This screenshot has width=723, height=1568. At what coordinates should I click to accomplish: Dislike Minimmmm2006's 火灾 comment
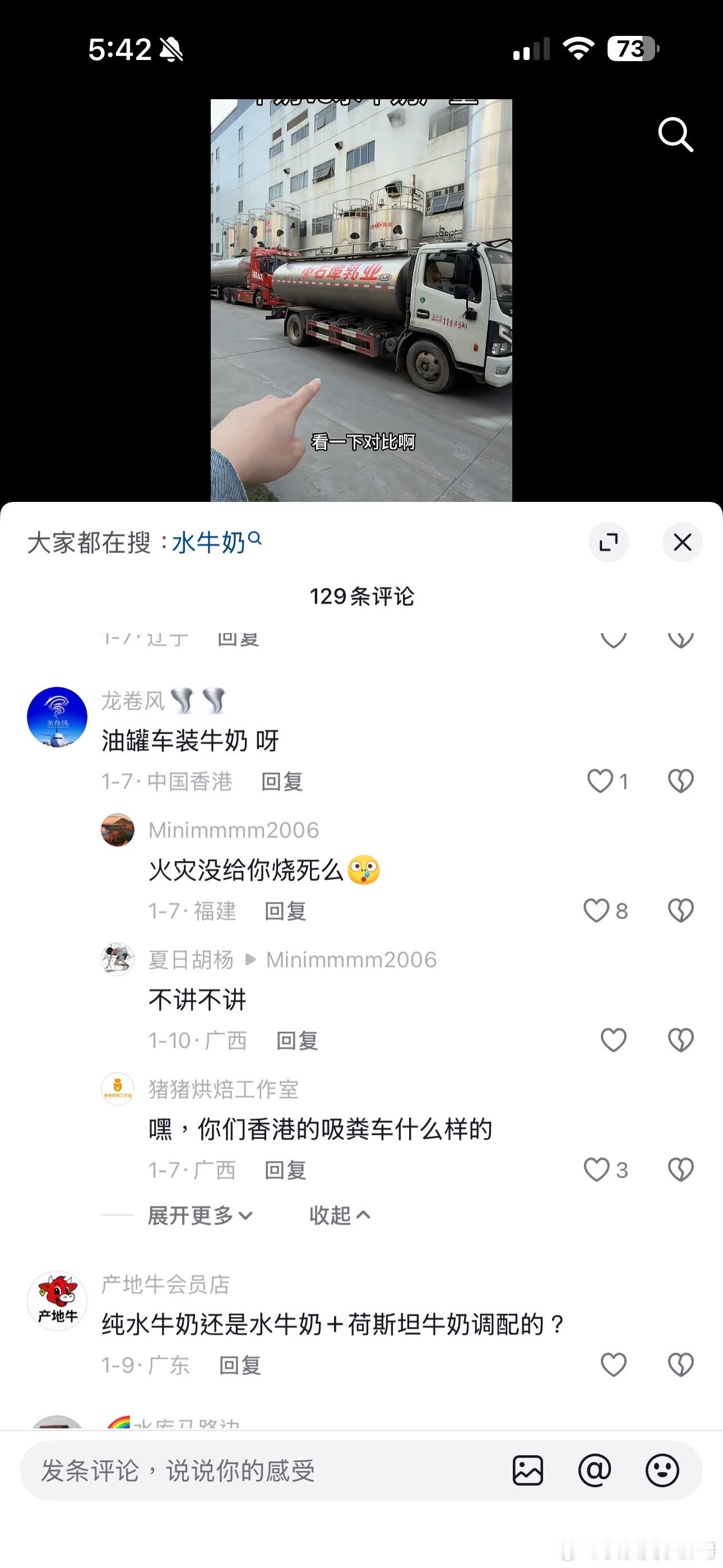[680, 911]
